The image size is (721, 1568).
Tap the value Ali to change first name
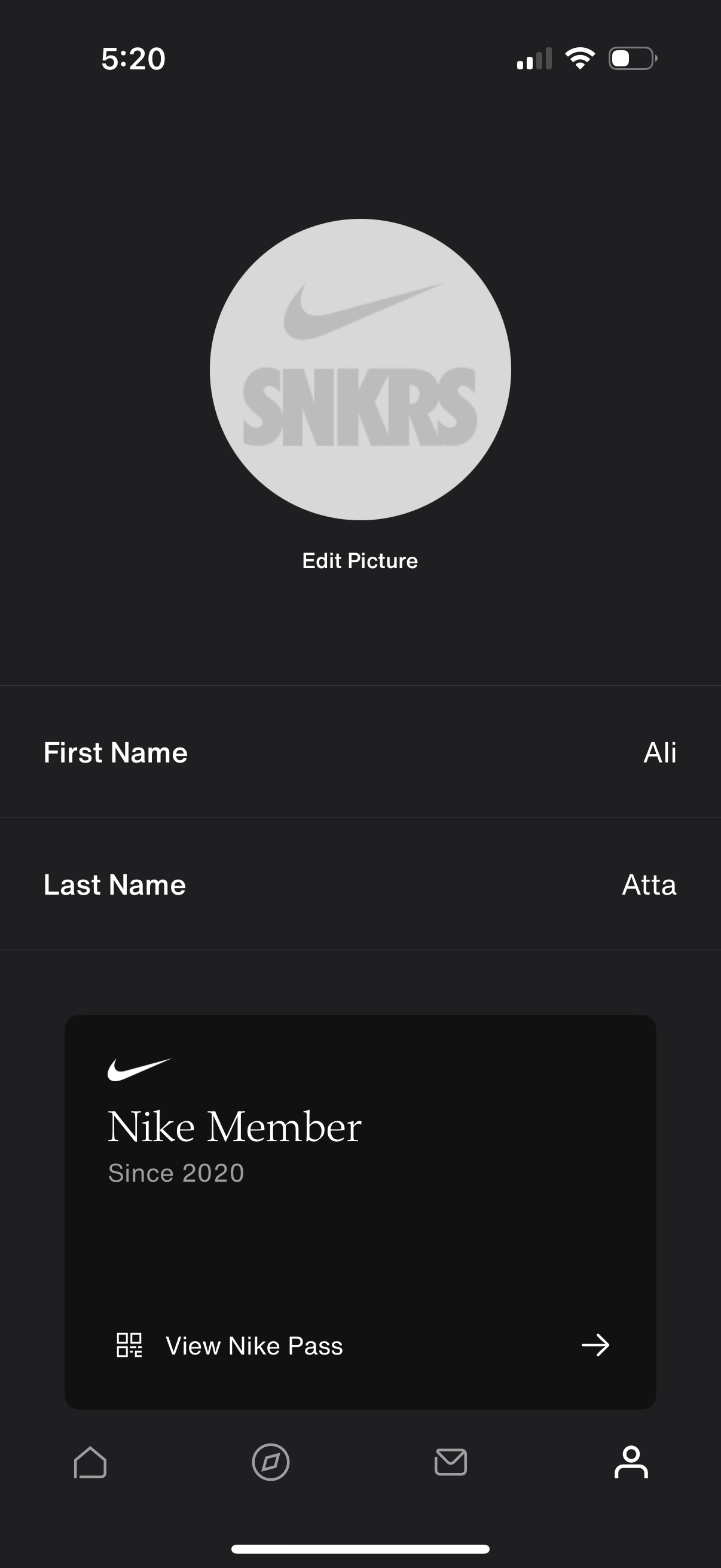click(x=661, y=752)
